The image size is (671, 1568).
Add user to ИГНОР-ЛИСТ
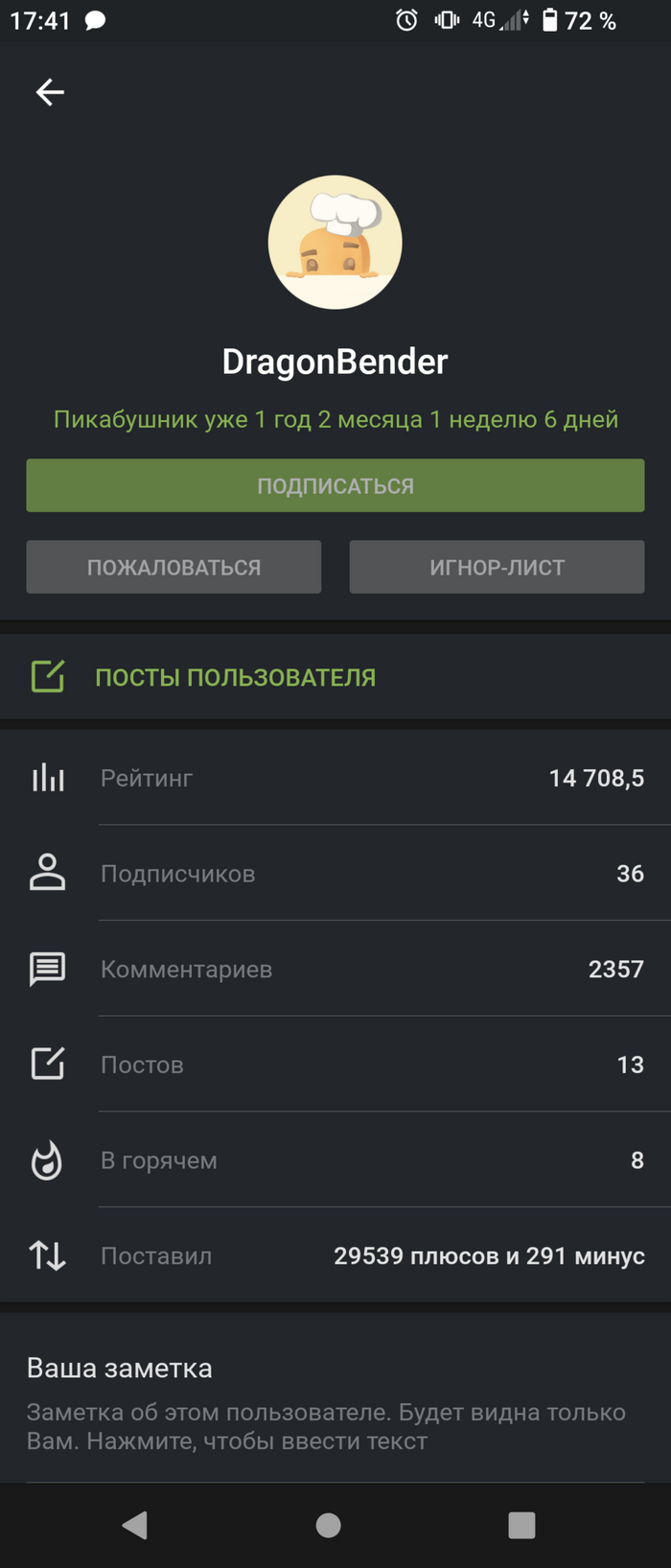pyautogui.click(x=497, y=567)
